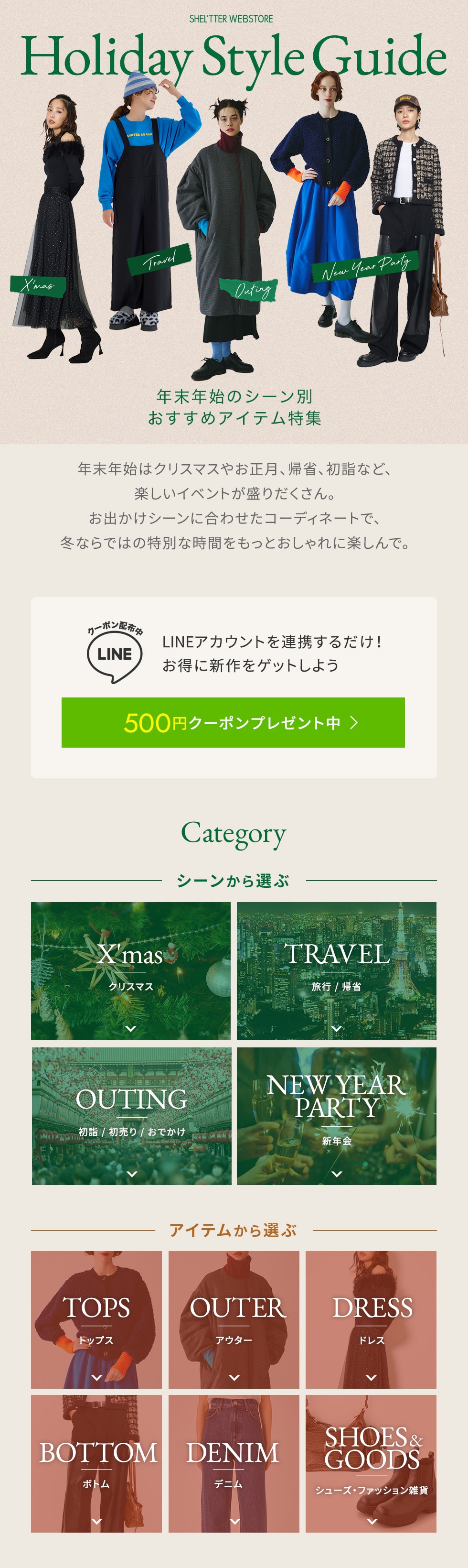Choose the OUTER アウター item tile
This screenshot has height=1568, width=468.
point(234,1319)
